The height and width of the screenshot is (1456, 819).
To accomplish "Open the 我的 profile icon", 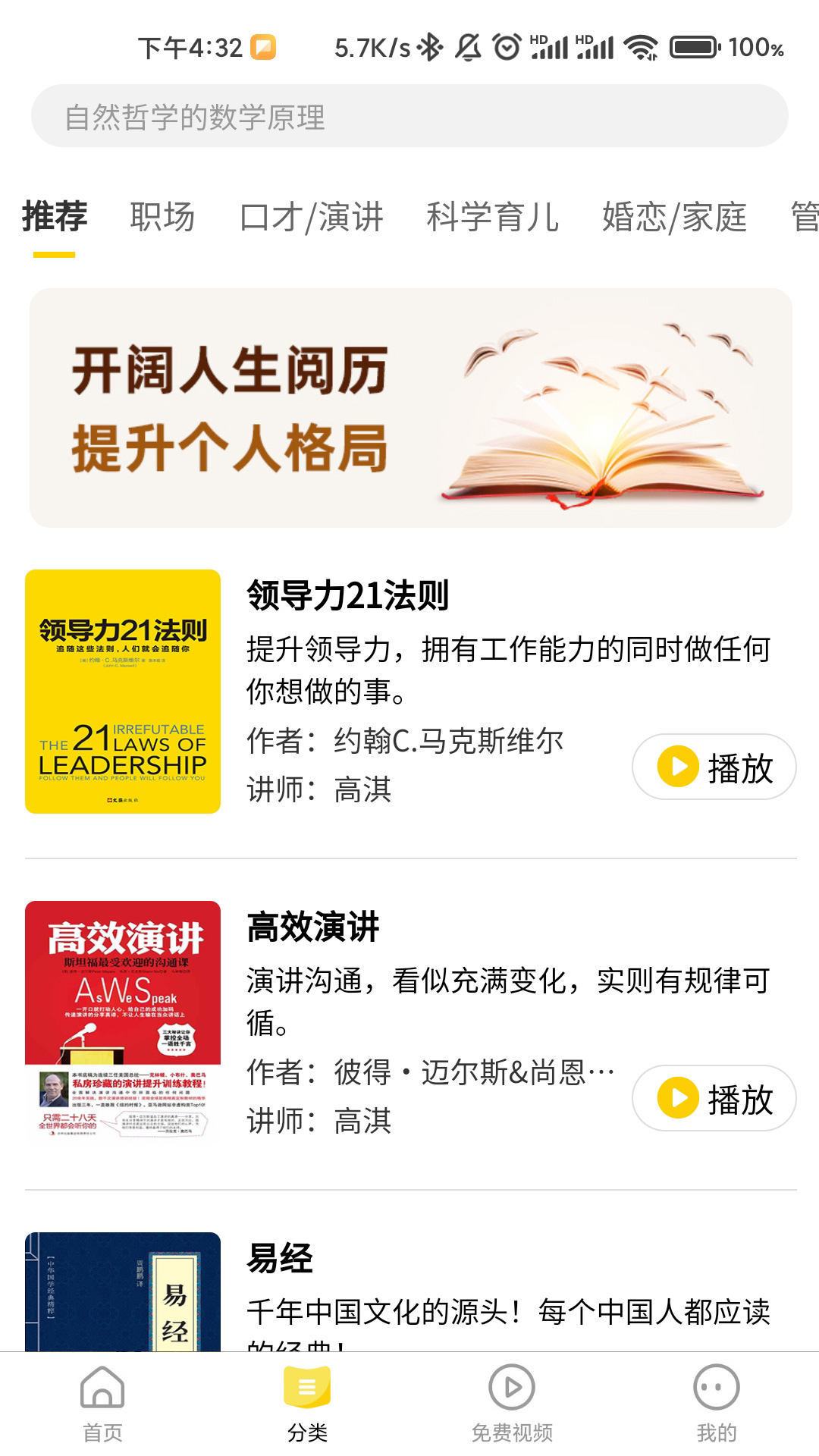I will pyautogui.click(x=717, y=1407).
